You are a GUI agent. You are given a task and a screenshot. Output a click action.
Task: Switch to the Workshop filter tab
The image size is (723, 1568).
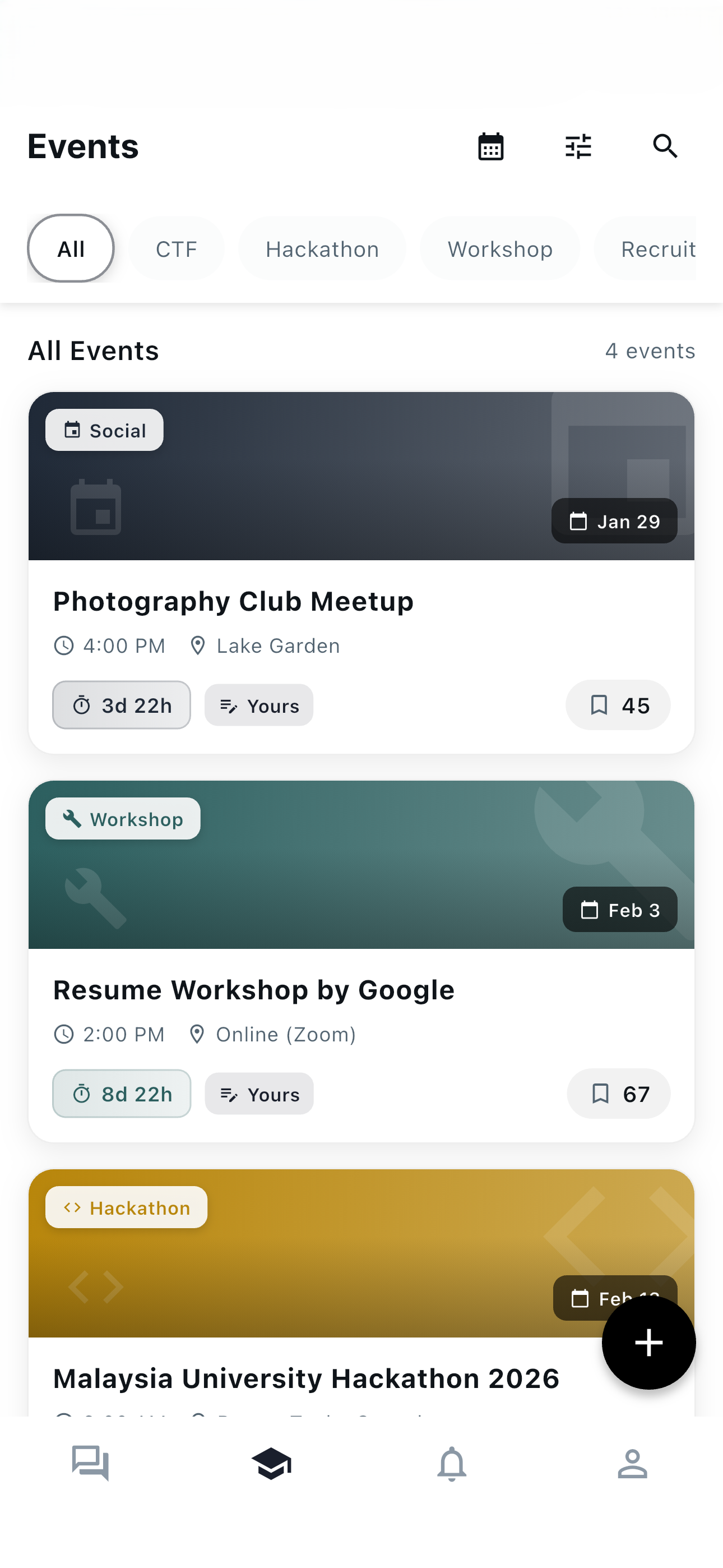pos(499,248)
